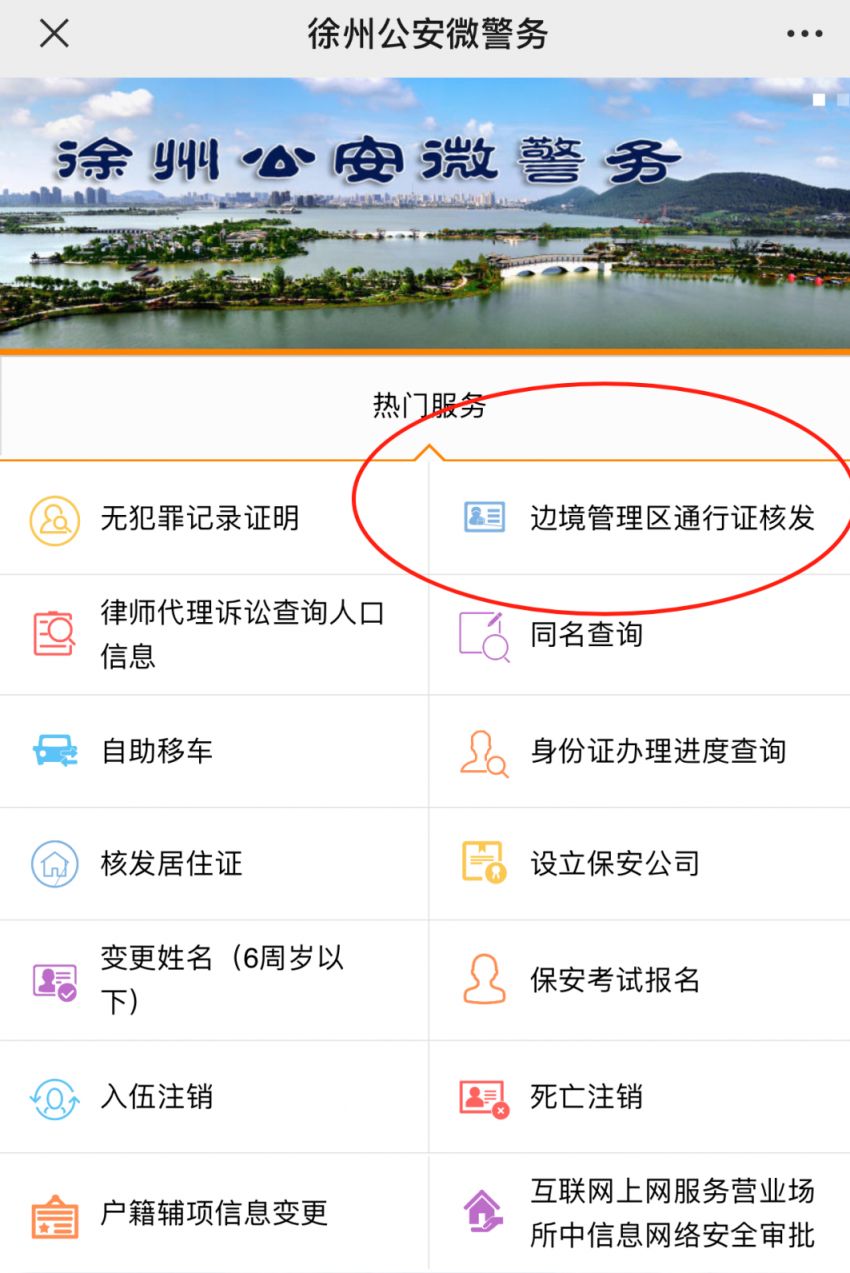Open 同名查询 service

click(586, 634)
